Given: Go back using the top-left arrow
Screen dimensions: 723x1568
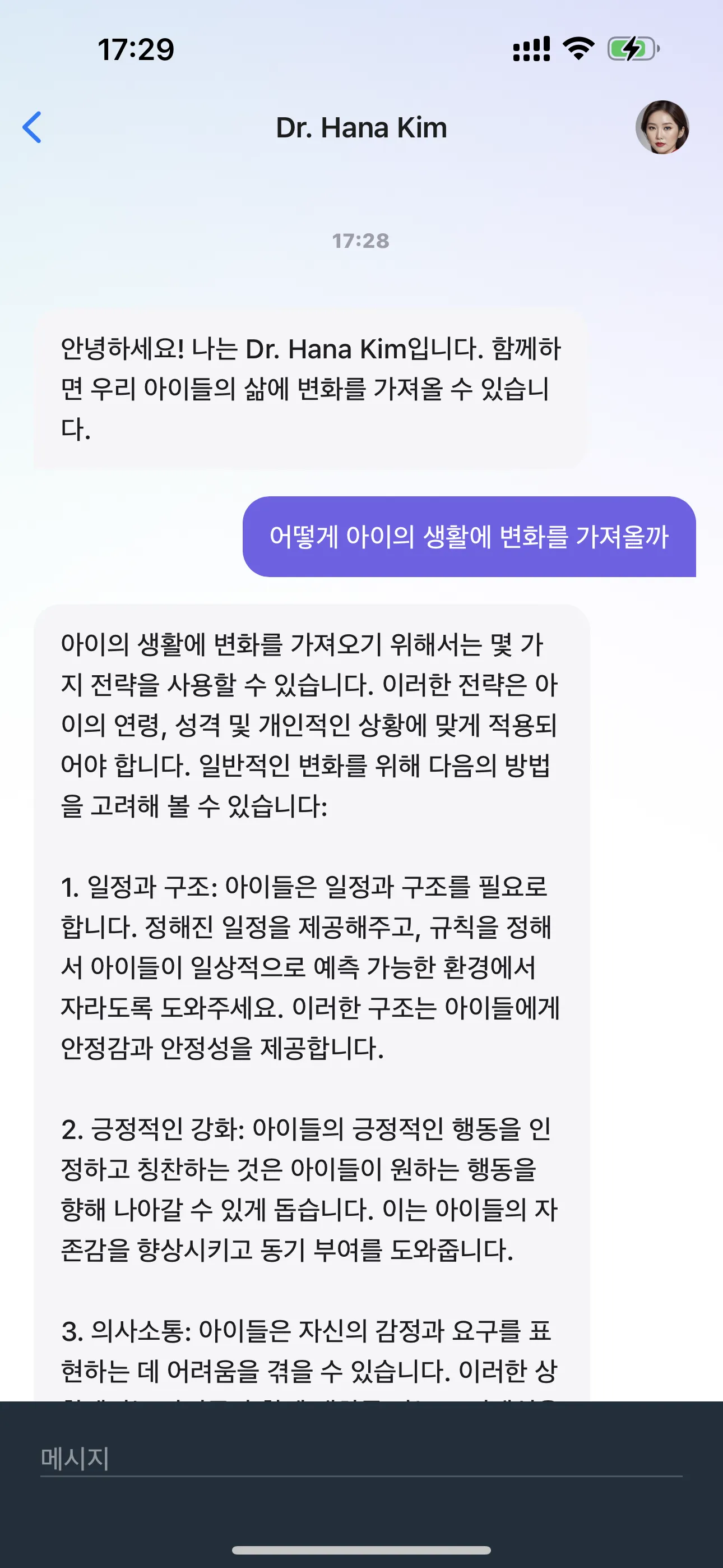Looking at the screenshot, I should [33, 127].
